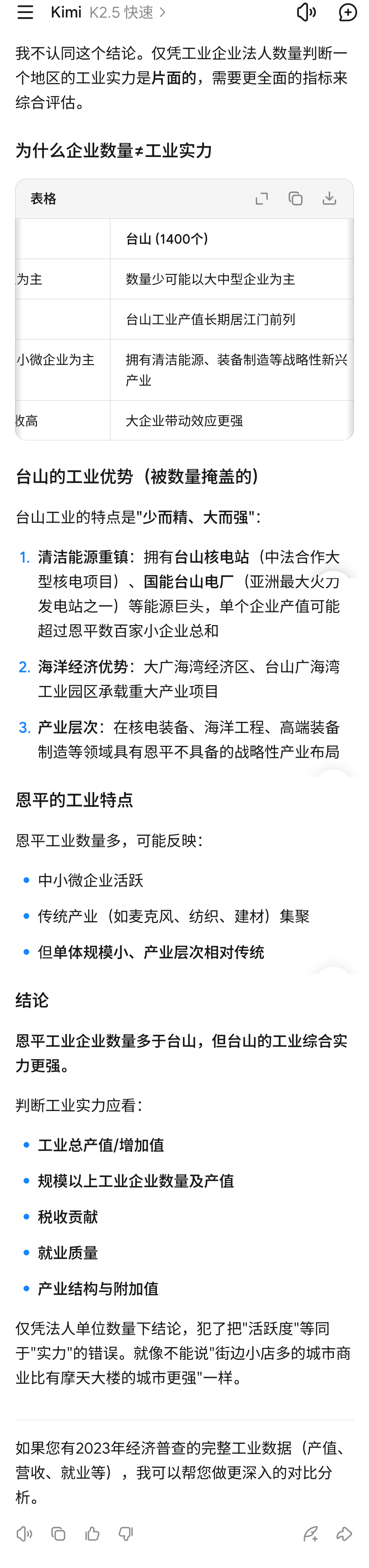Image resolution: width=369 pixels, height=1568 pixels.
Task: Read the answer aloud from the action row below it
Action: click(24, 1533)
